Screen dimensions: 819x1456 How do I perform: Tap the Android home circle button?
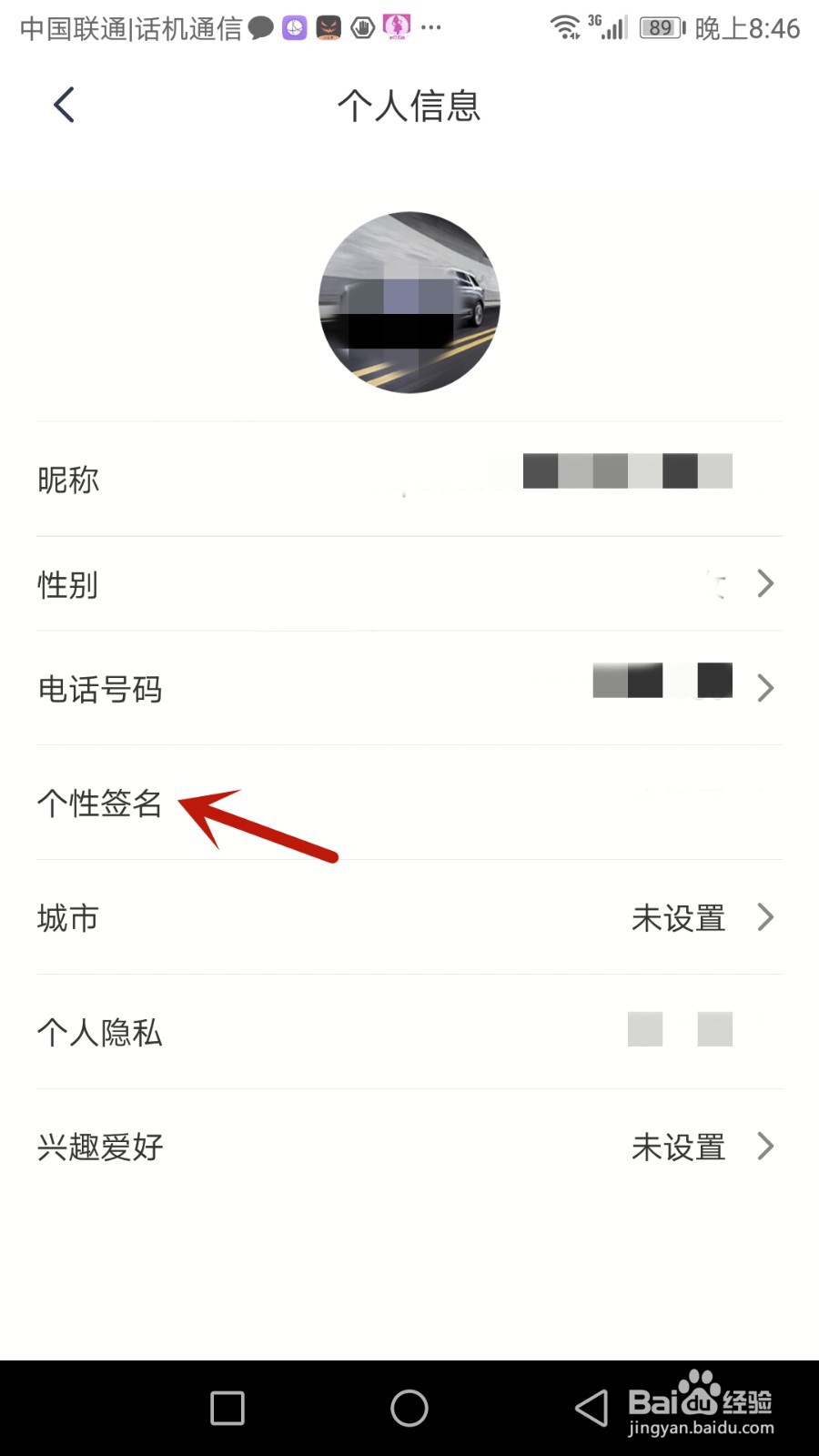pyautogui.click(x=409, y=1407)
